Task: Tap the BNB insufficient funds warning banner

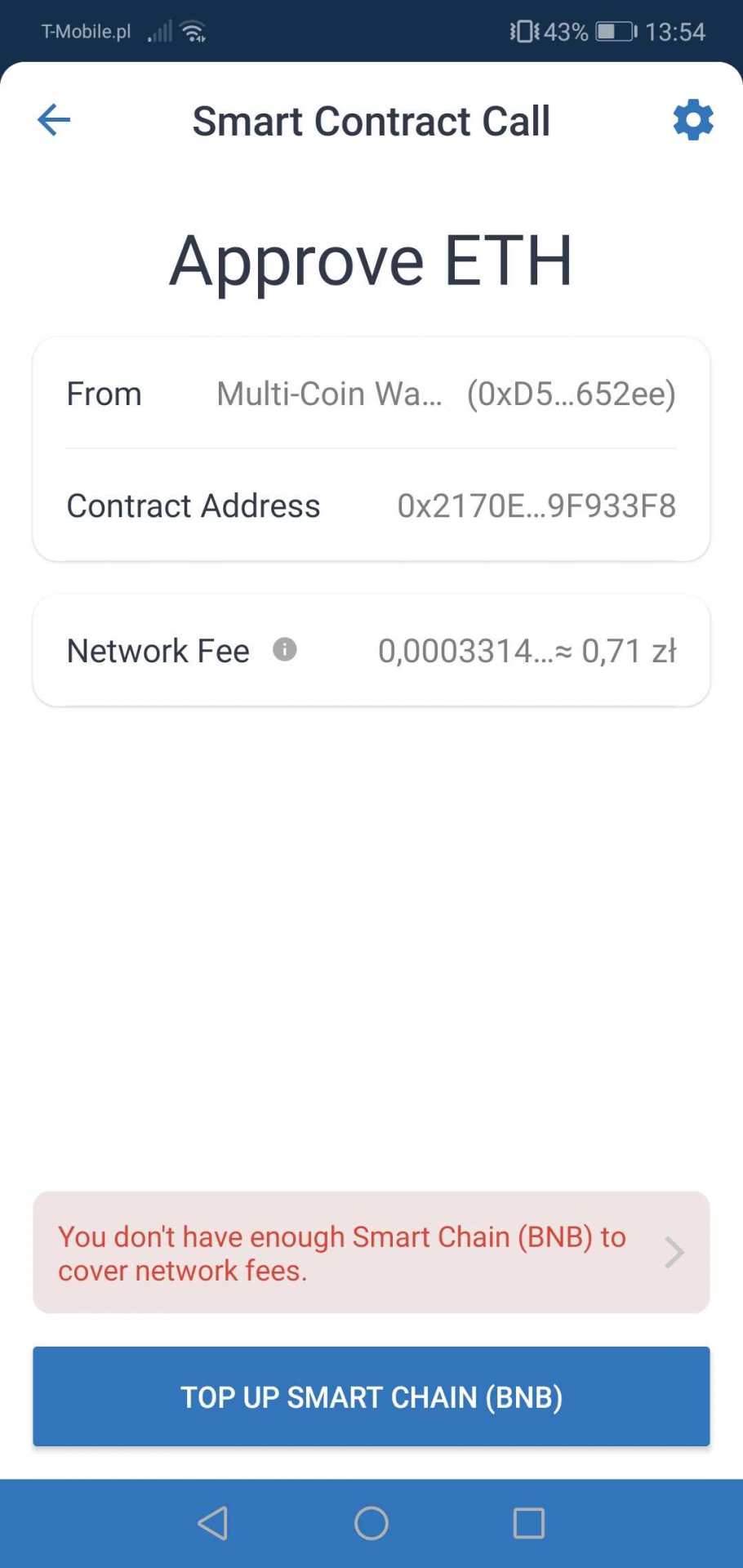Action: click(x=341, y=1252)
